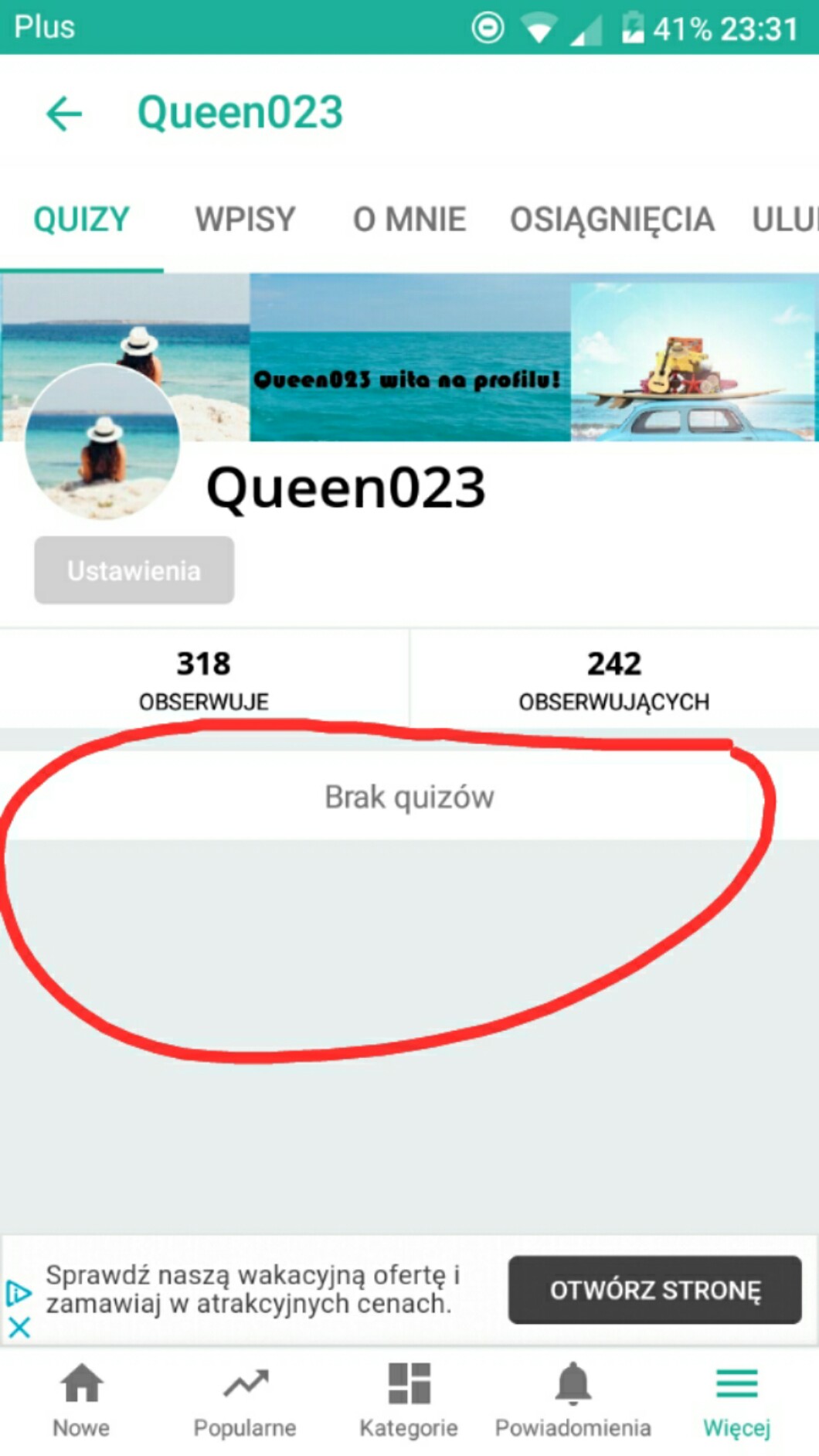Tap OTWÓRZ STRONĘ in the ad
Image resolution: width=819 pixels, height=1456 pixels.
point(654,1290)
